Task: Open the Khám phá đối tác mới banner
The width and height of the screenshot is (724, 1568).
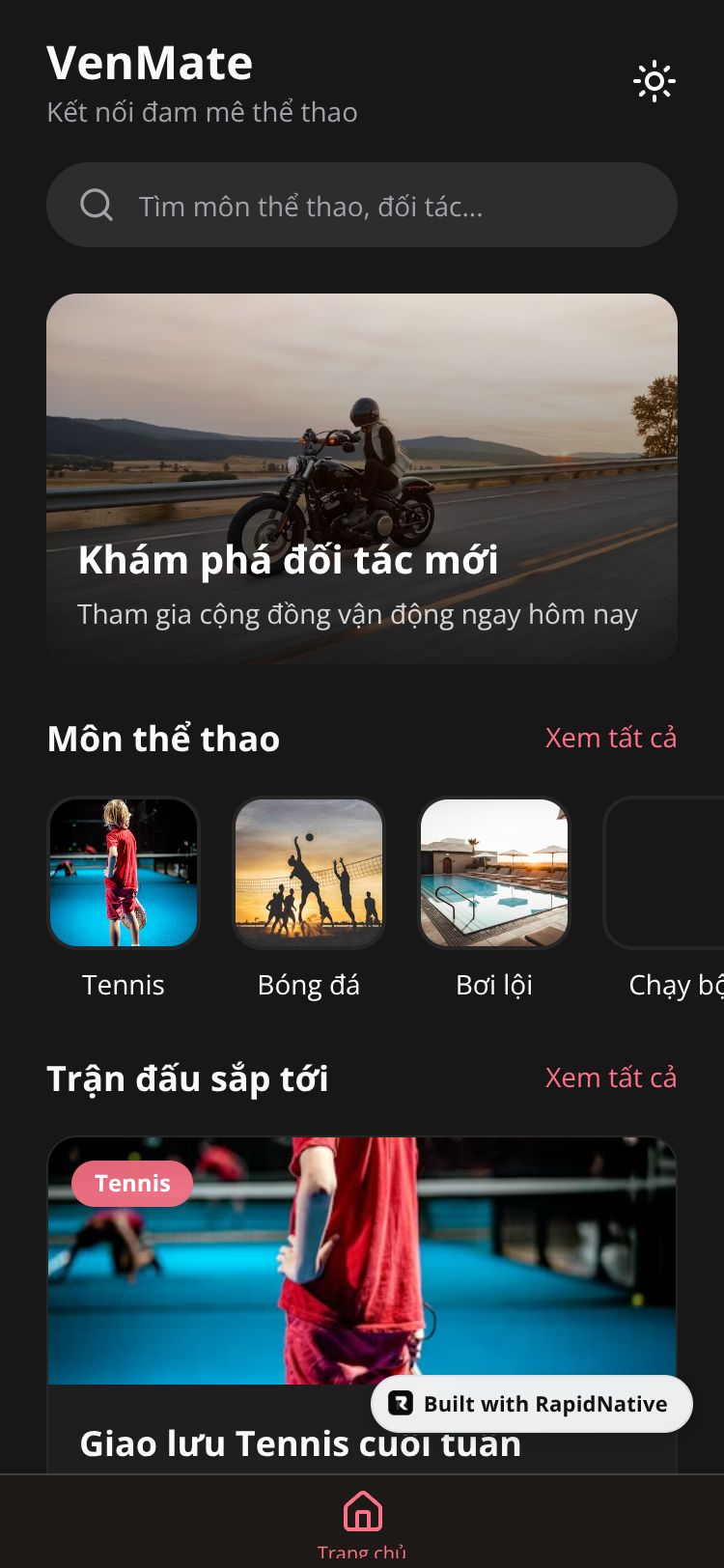Action: click(x=362, y=478)
